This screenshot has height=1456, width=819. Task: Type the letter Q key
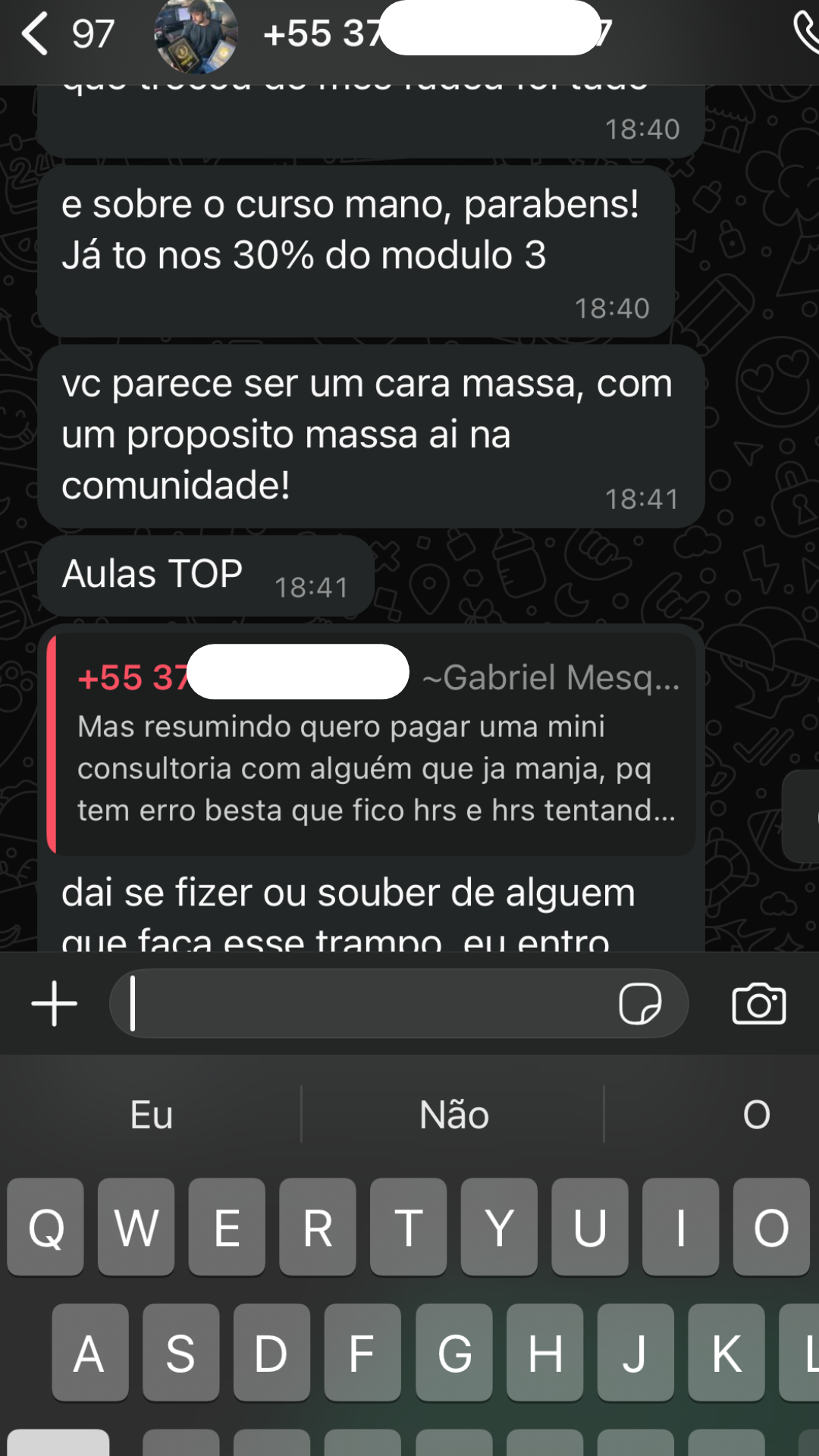pos(45,1226)
